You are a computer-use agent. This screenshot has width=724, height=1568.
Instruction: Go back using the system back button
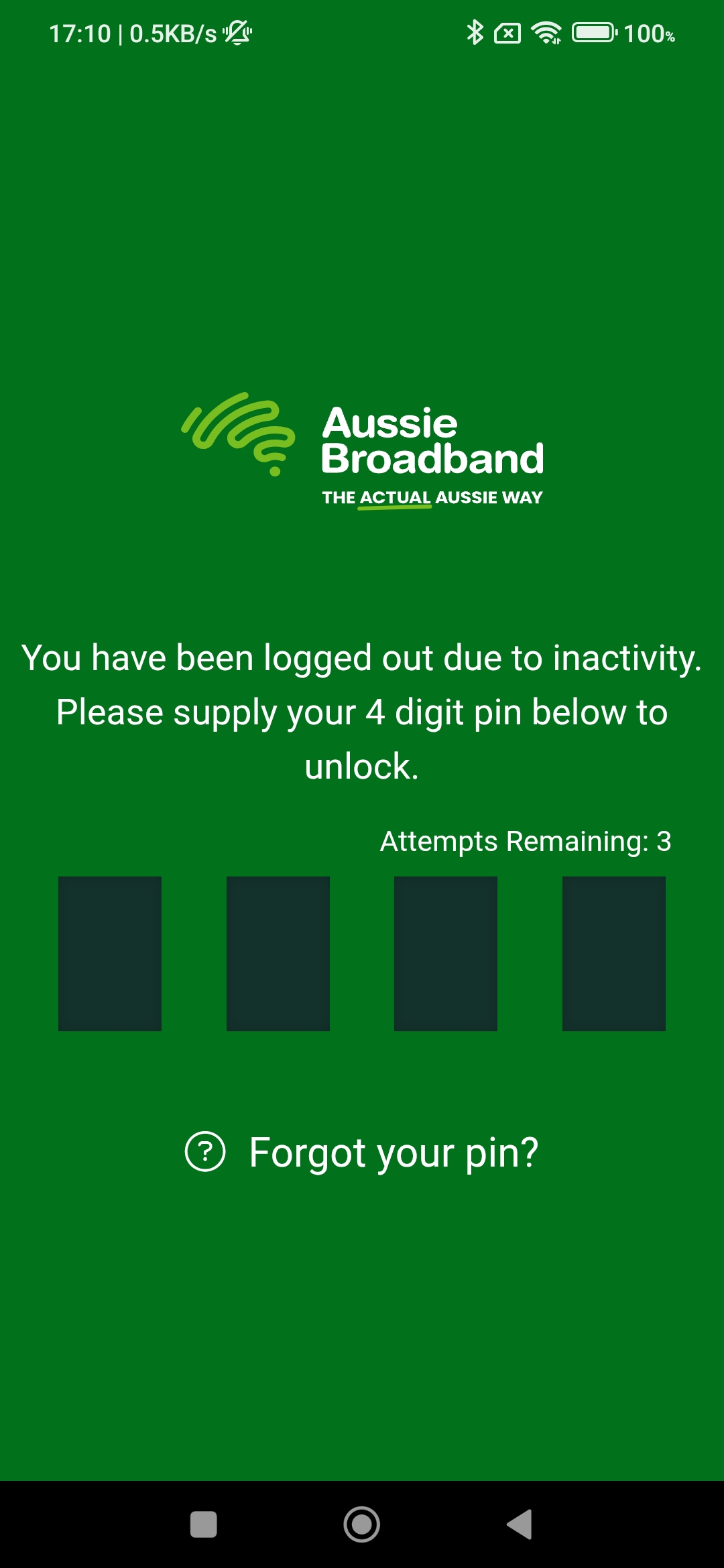tap(520, 1524)
